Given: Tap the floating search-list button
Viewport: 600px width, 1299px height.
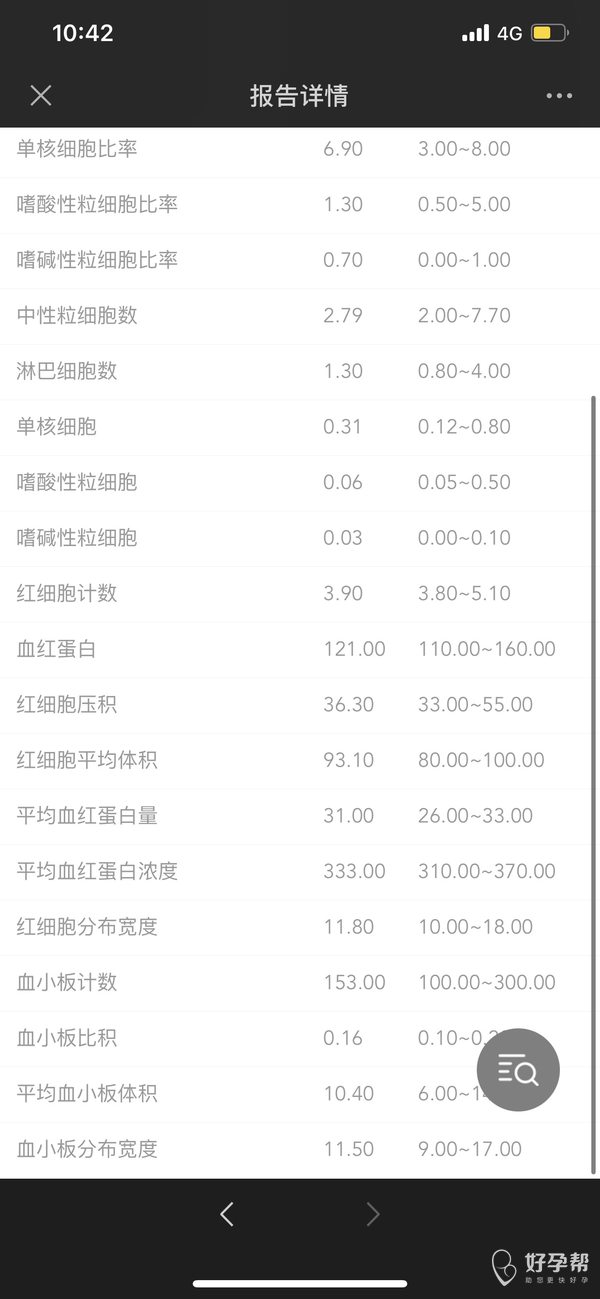Looking at the screenshot, I should [x=518, y=1070].
